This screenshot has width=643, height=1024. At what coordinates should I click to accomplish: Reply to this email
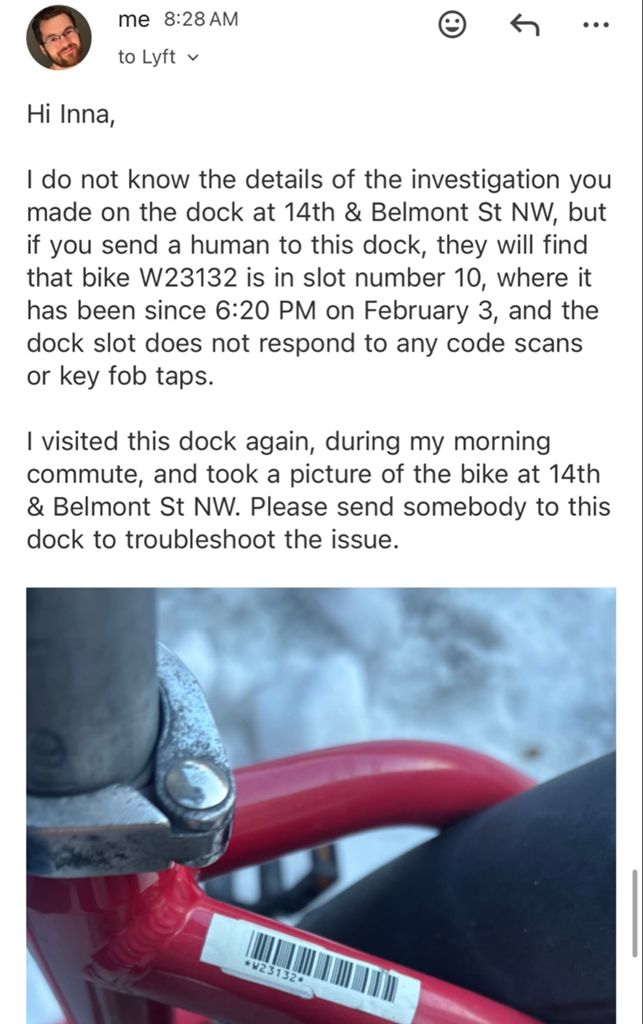(524, 26)
